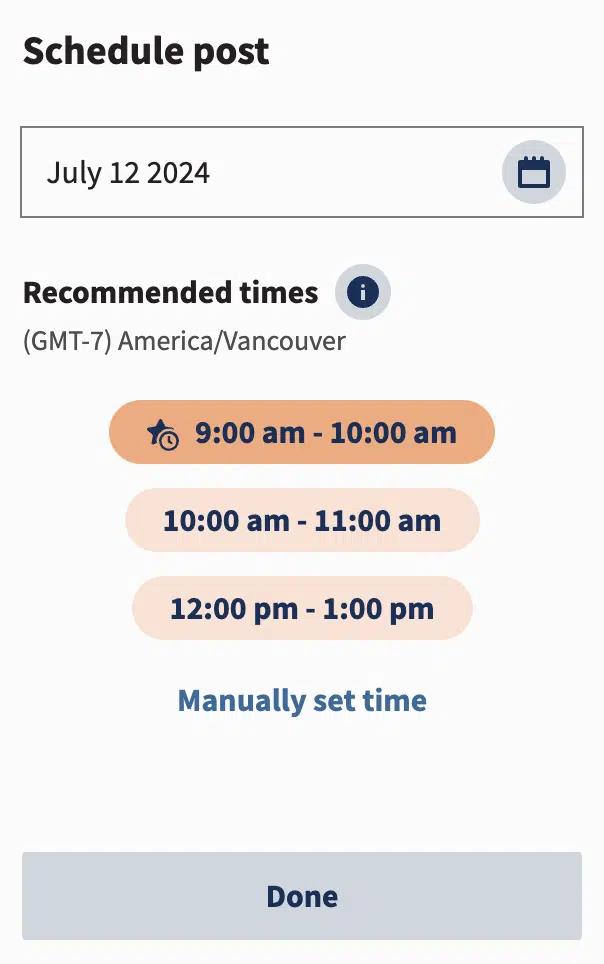Open the calendar date picker icon
The width and height of the screenshot is (604, 964).
tap(533, 173)
